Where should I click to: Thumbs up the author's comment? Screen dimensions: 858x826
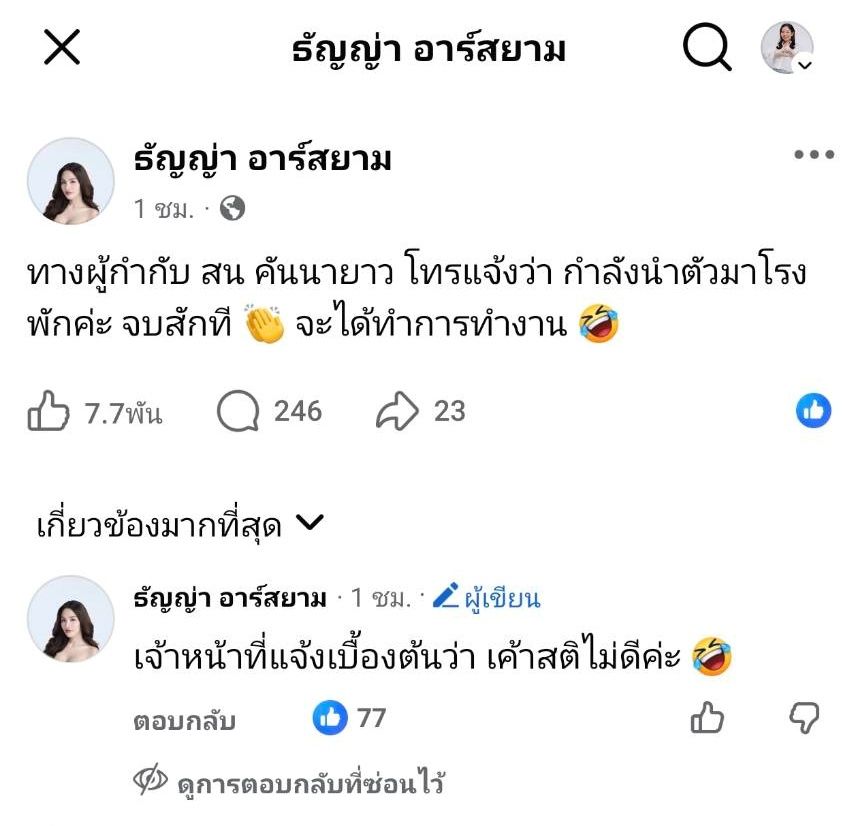click(708, 717)
